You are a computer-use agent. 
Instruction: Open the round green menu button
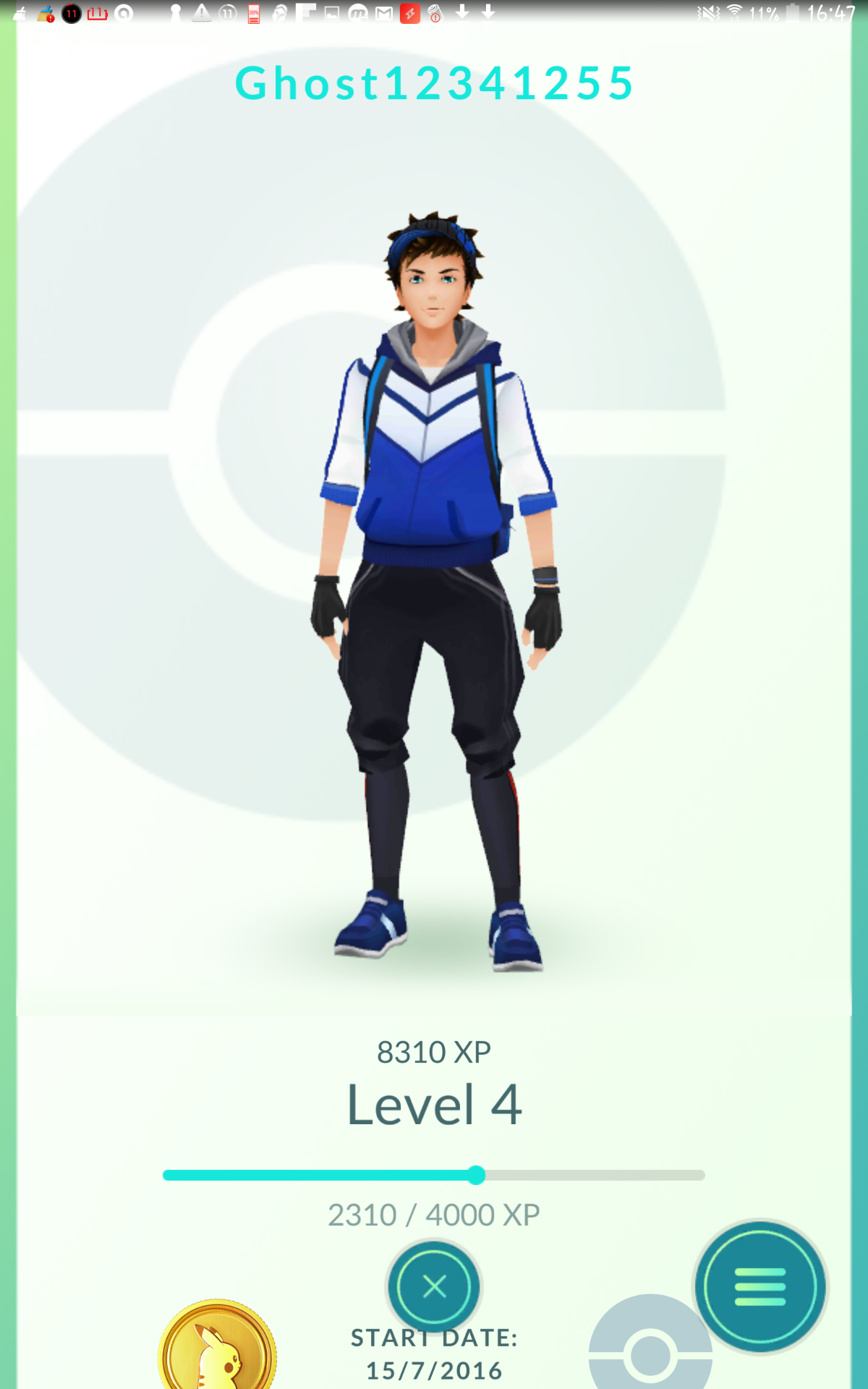point(759,1286)
